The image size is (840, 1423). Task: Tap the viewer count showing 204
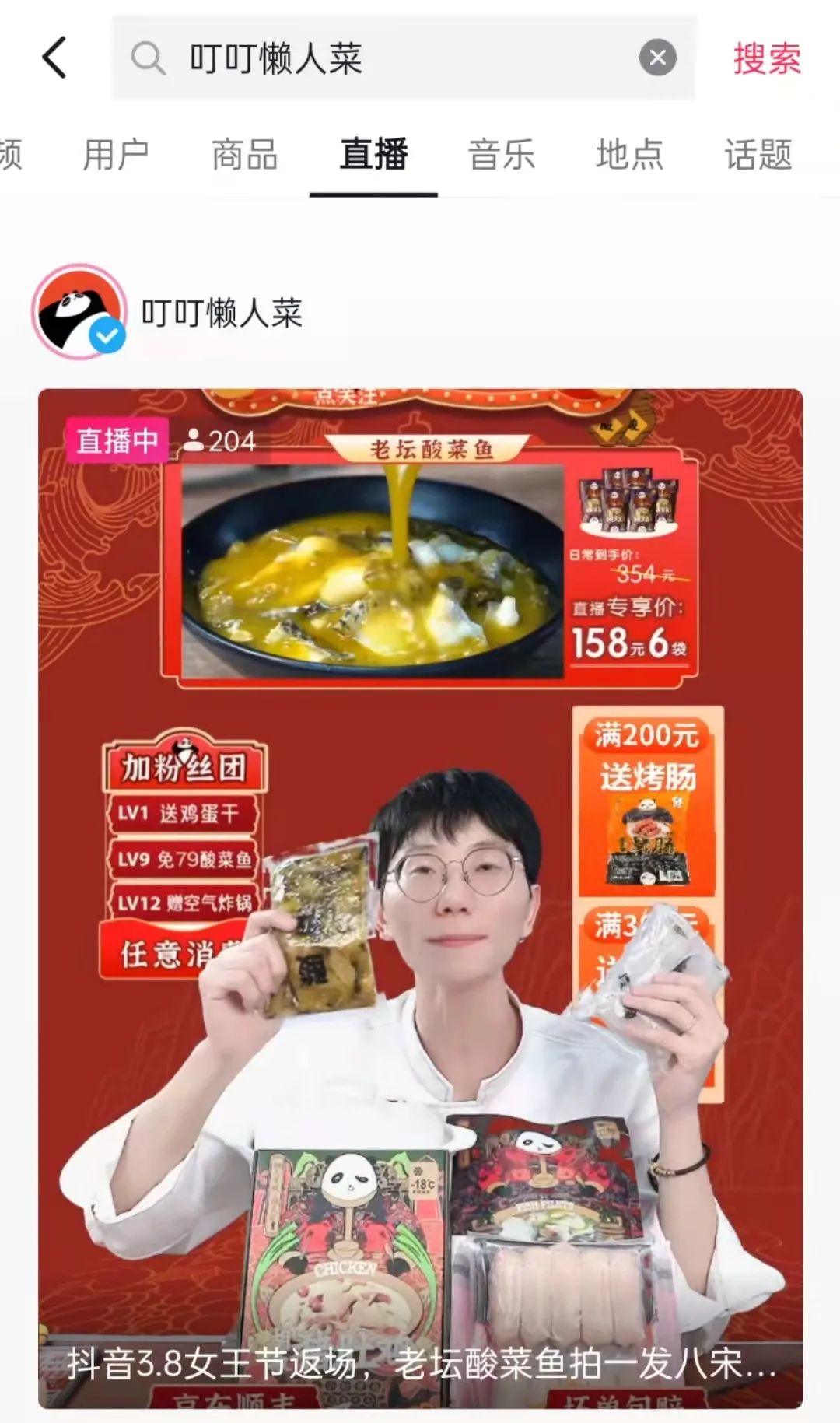tap(220, 440)
